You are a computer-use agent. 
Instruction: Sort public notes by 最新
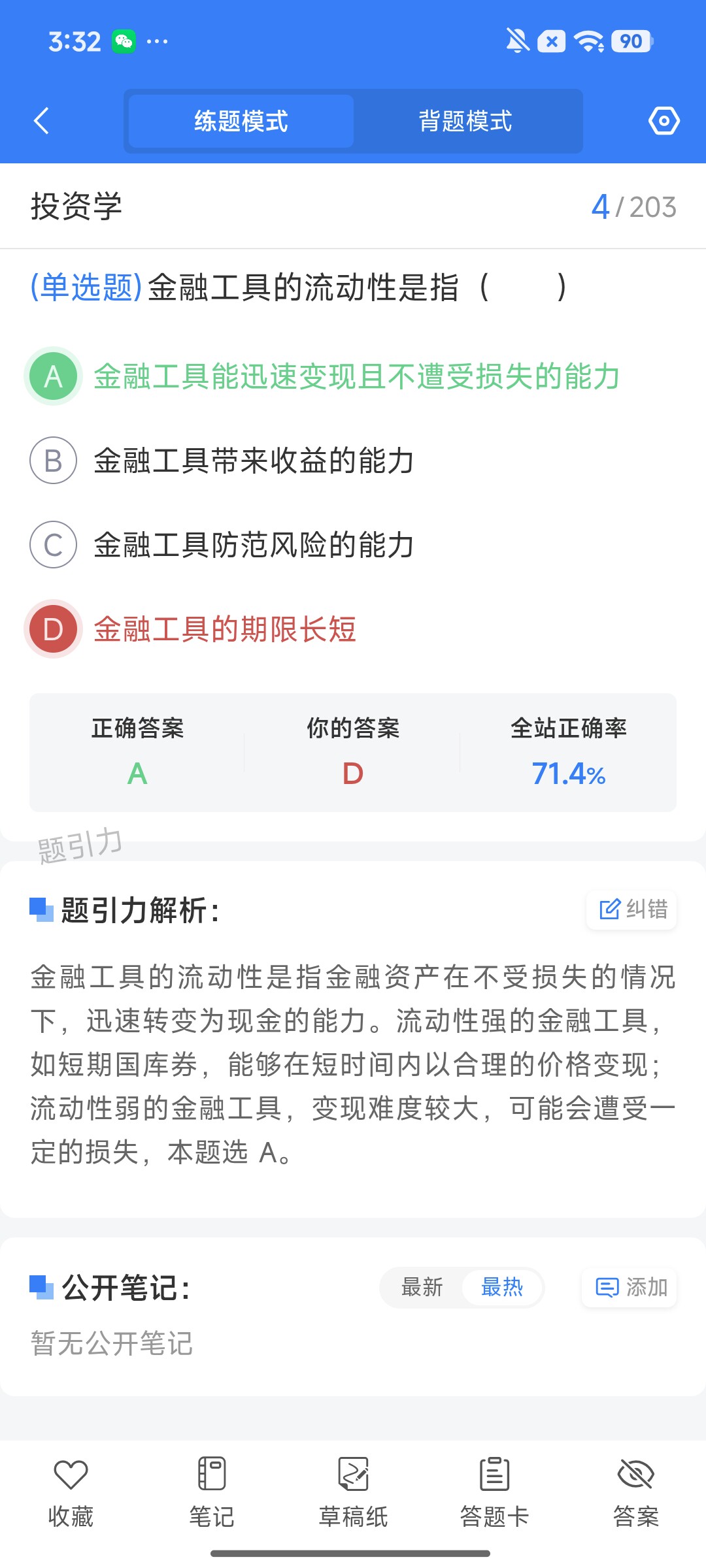pyautogui.click(x=422, y=1287)
